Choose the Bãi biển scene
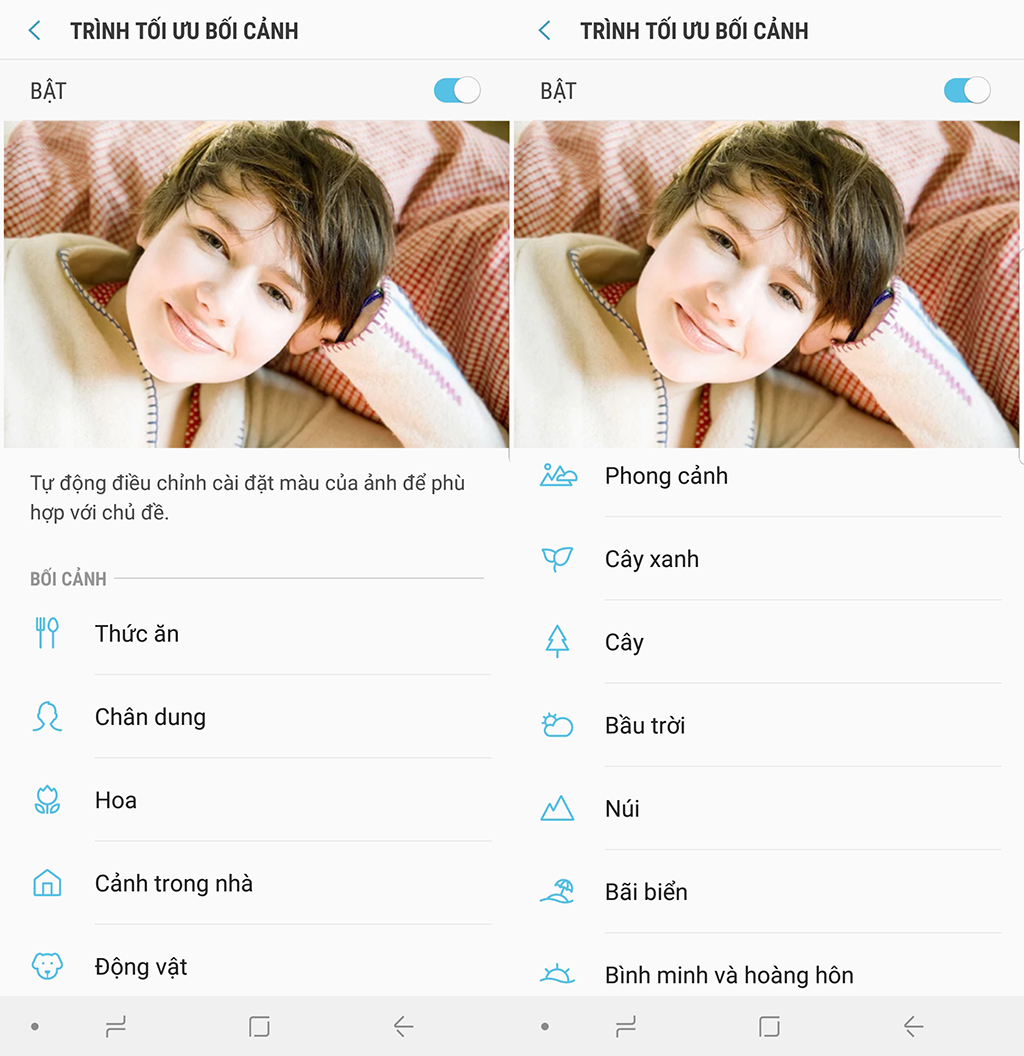1024x1056 pixels. pos(646,892)
